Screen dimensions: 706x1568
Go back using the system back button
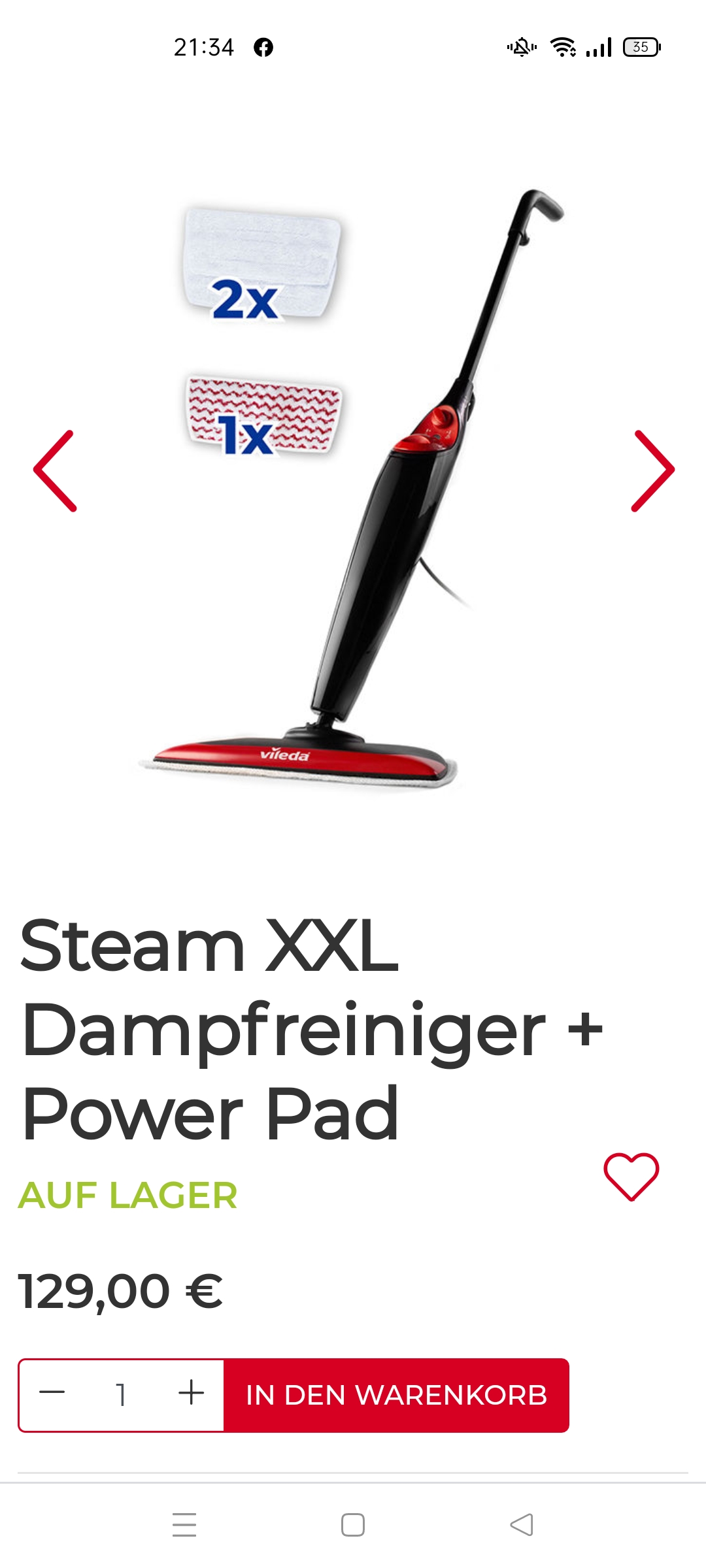(522, 1525)
